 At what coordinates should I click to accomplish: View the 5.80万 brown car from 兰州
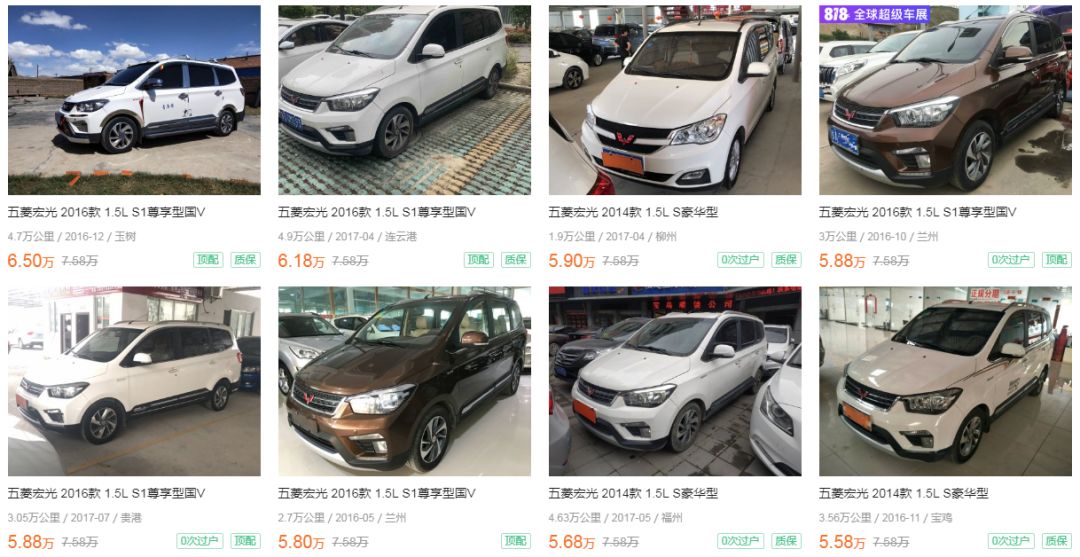[404, 381]
